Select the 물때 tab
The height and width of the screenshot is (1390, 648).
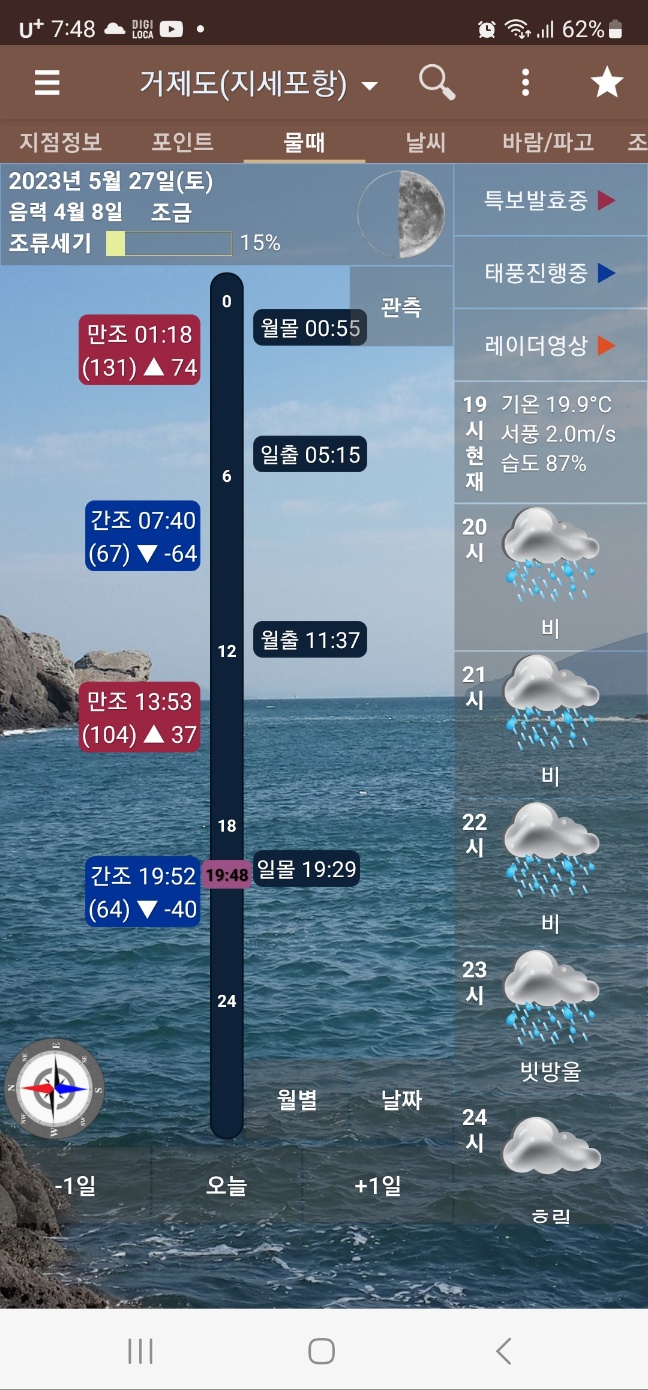pyautogui.click(x=304, y=142)
